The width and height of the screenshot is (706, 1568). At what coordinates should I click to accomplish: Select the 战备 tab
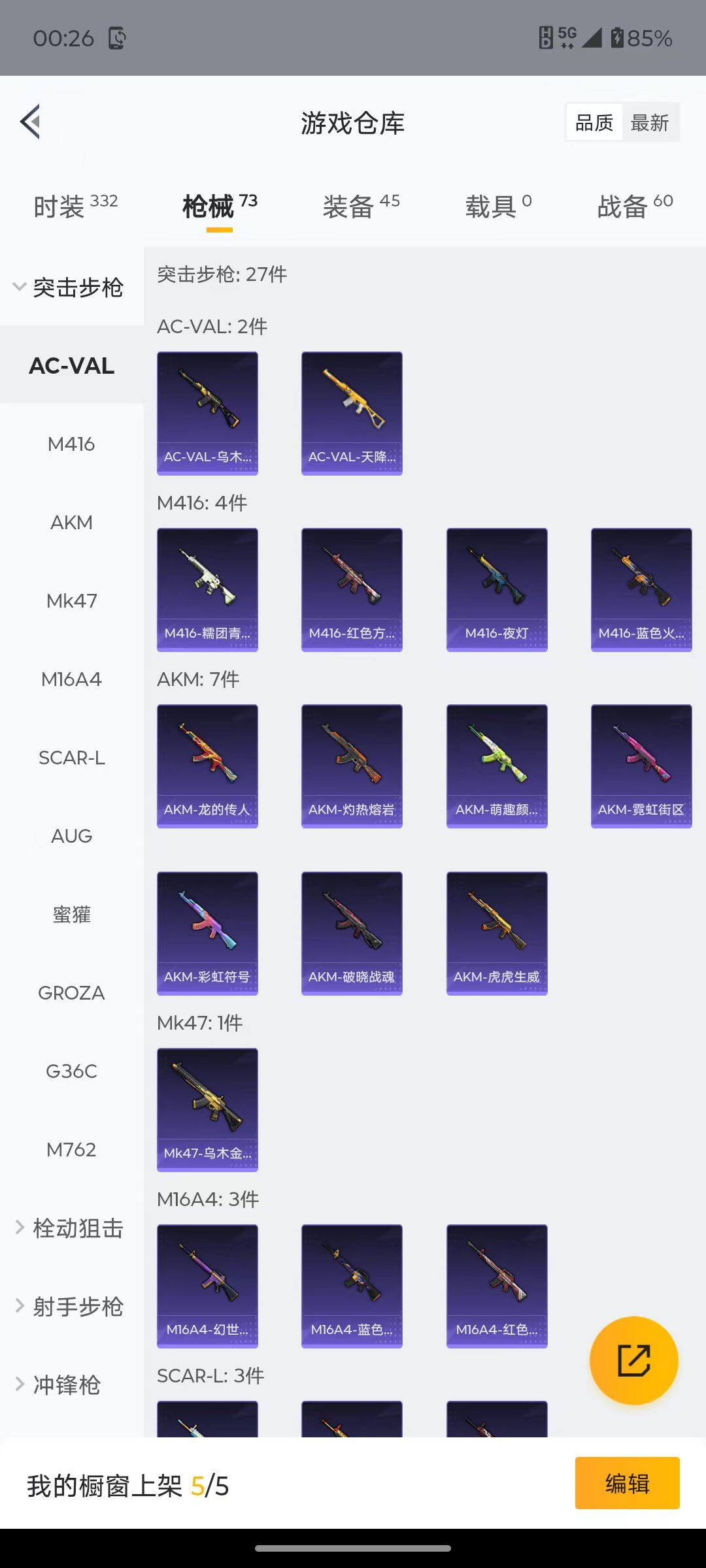coord(634,206)
